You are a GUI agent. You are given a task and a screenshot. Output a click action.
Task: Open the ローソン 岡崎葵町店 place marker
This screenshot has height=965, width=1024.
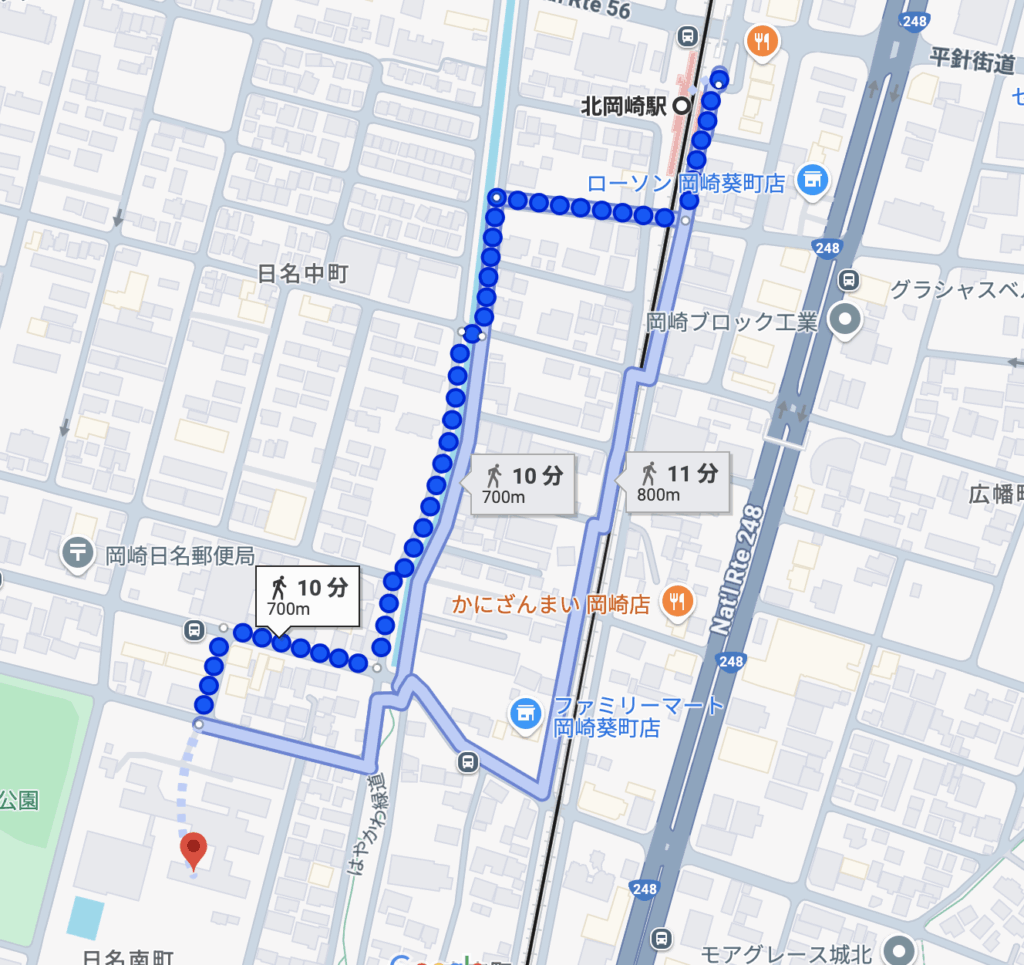coord(812,182)
